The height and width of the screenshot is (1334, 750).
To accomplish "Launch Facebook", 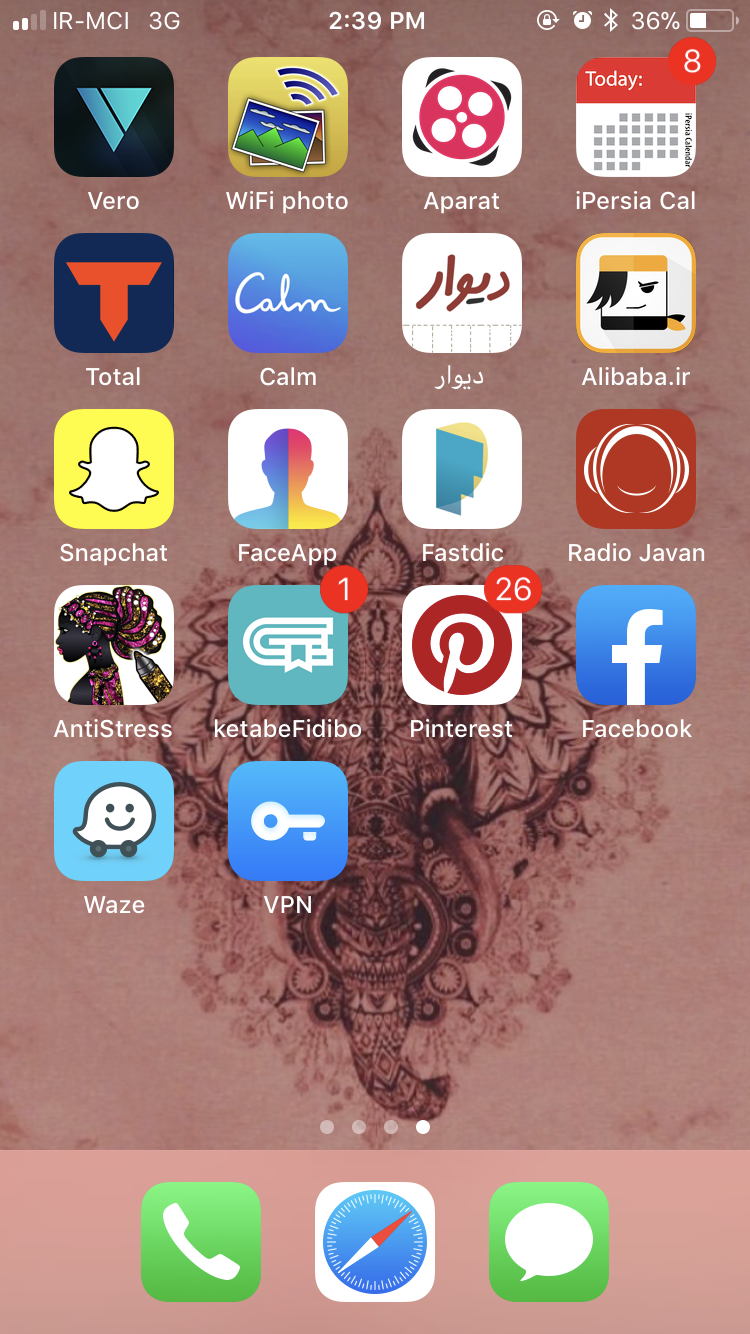I will 636,645.
